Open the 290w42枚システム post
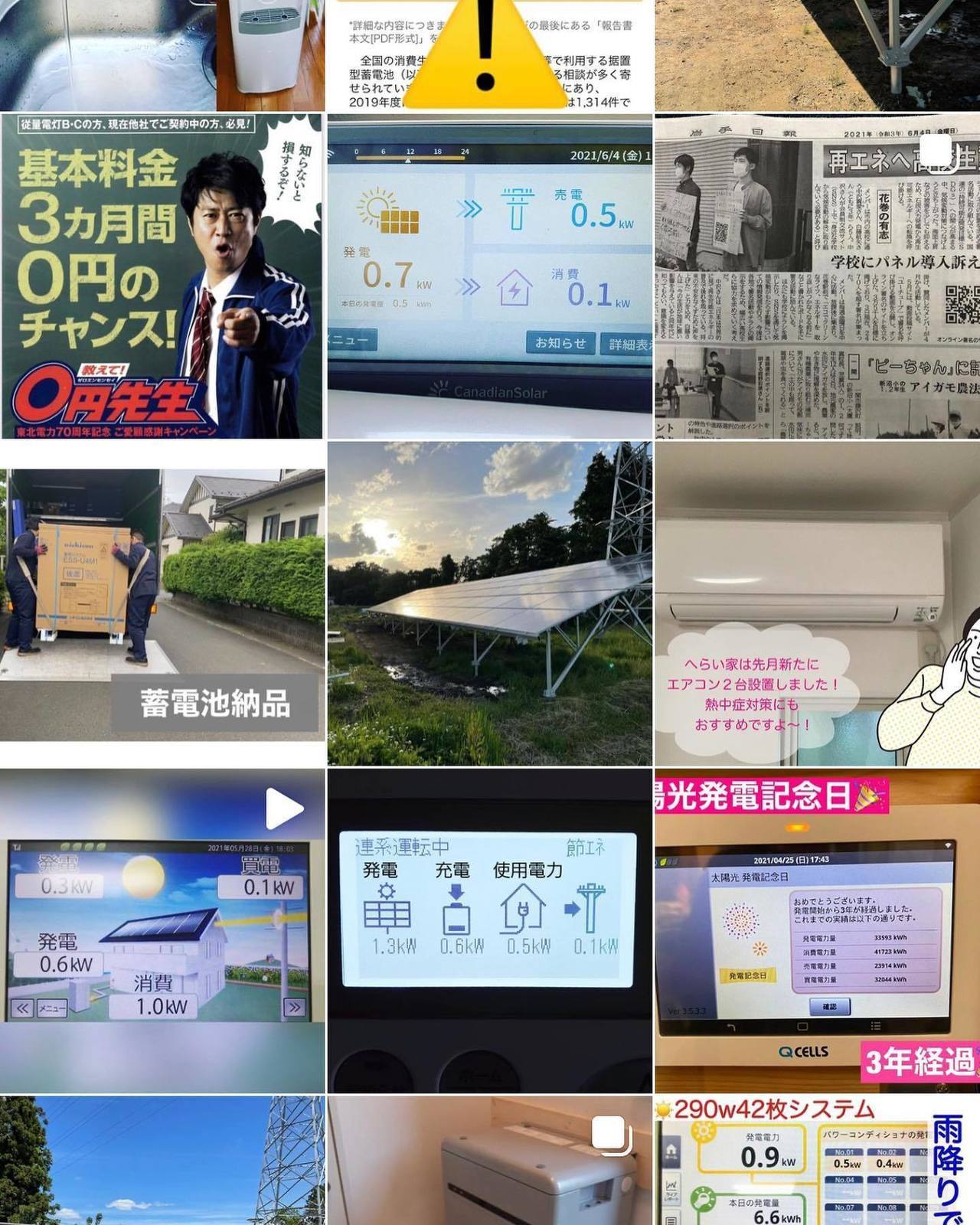The width and height of the screenshot is (980, 1225). (817, 1161)
